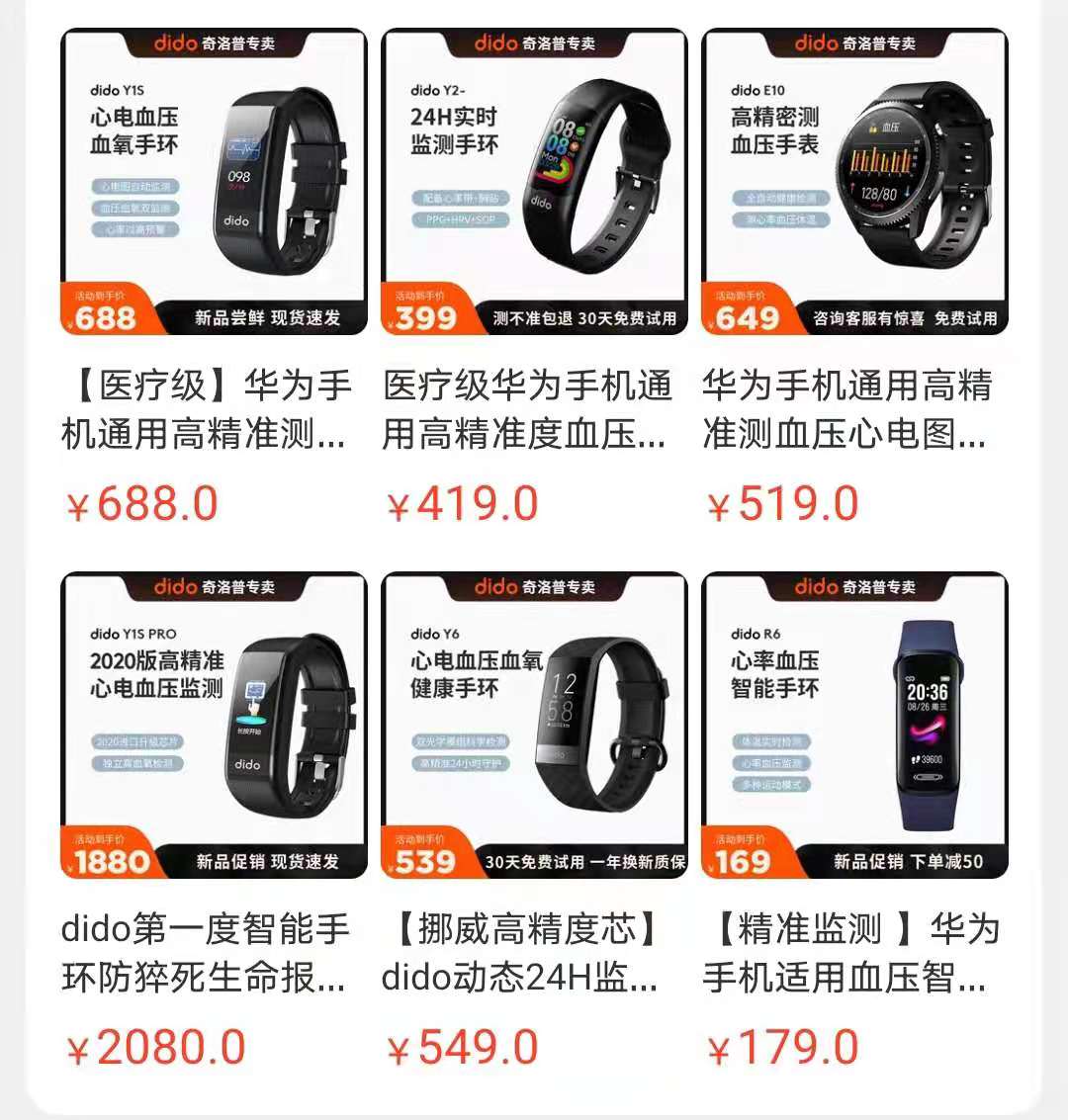Viewport: 1068px width, 1120px height.
Task: Open the dido Y1S ¥688.0 product card
Action: coord(214,183)
